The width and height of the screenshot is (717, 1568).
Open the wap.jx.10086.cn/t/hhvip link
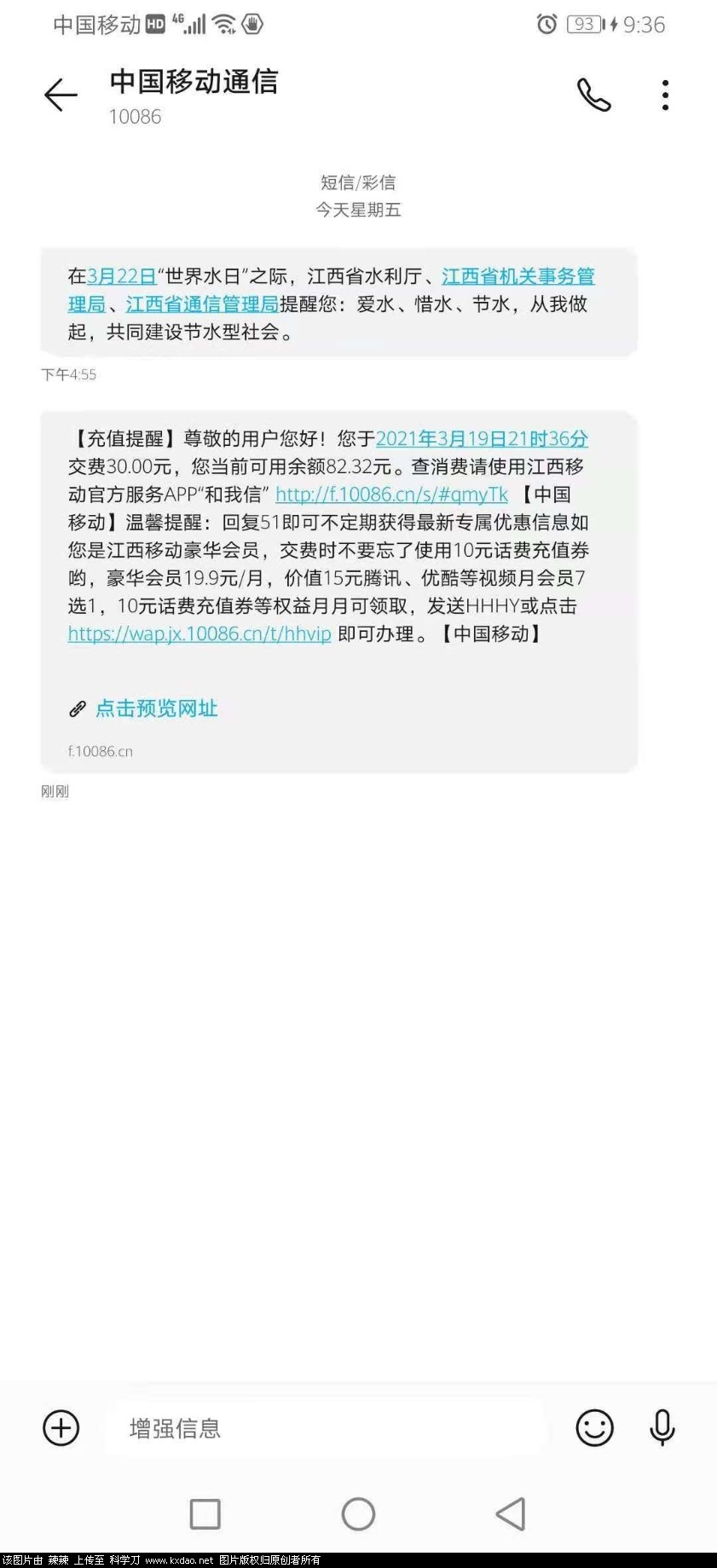tap(198, 634)
